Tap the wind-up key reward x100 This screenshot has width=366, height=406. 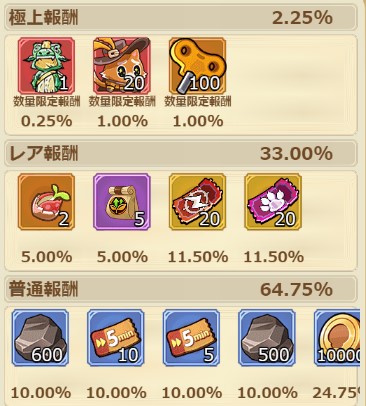point(198,66)
